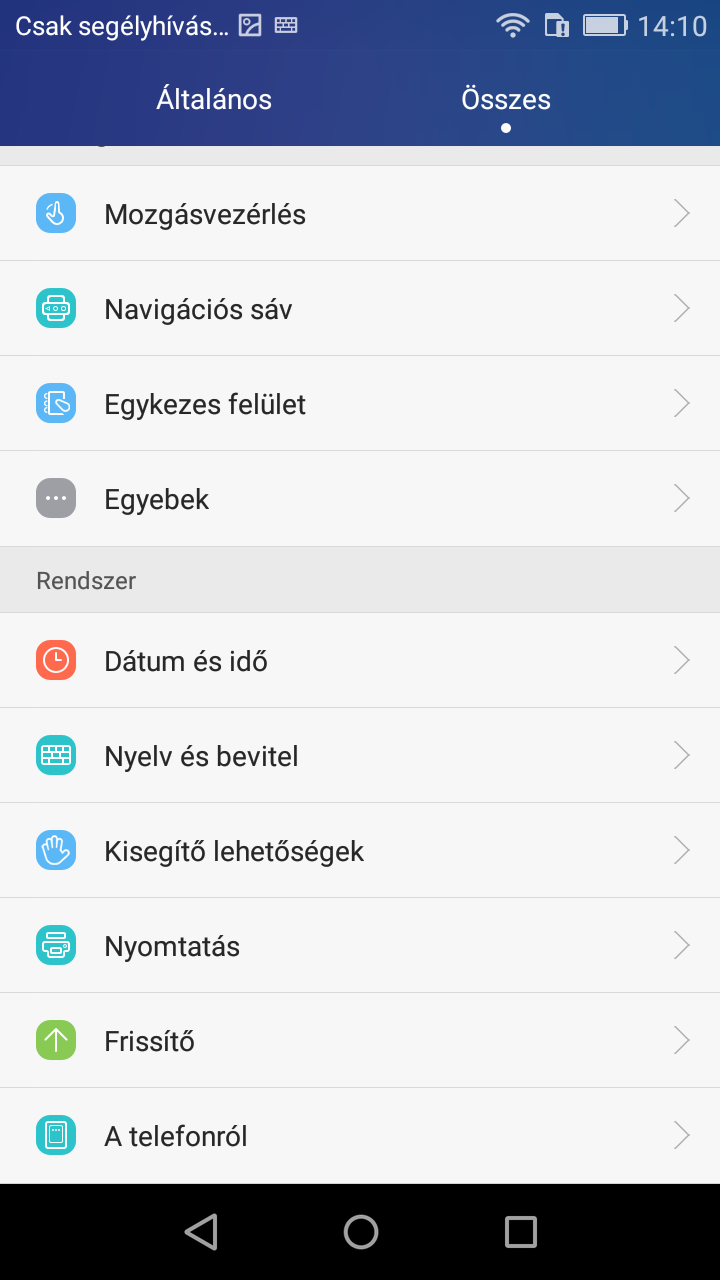Open the Egyebek row
720x1280 pixels.
pos(360,499)
